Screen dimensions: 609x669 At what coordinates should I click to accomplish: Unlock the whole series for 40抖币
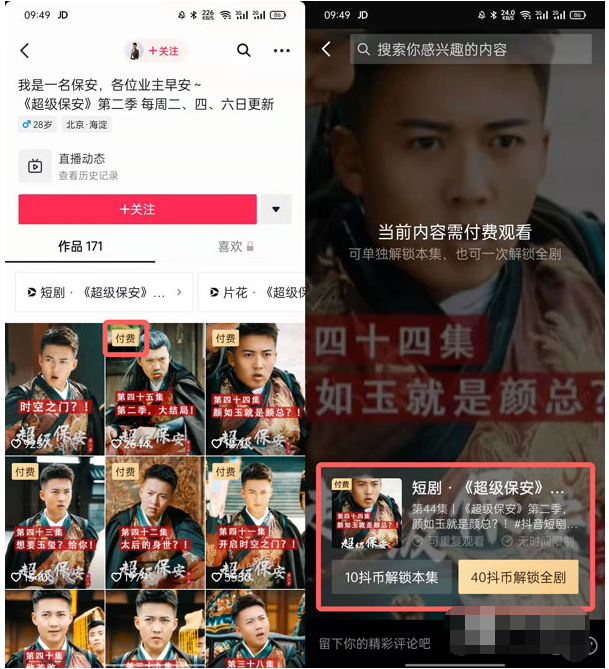pyautogui.click(x=518, y=577)
